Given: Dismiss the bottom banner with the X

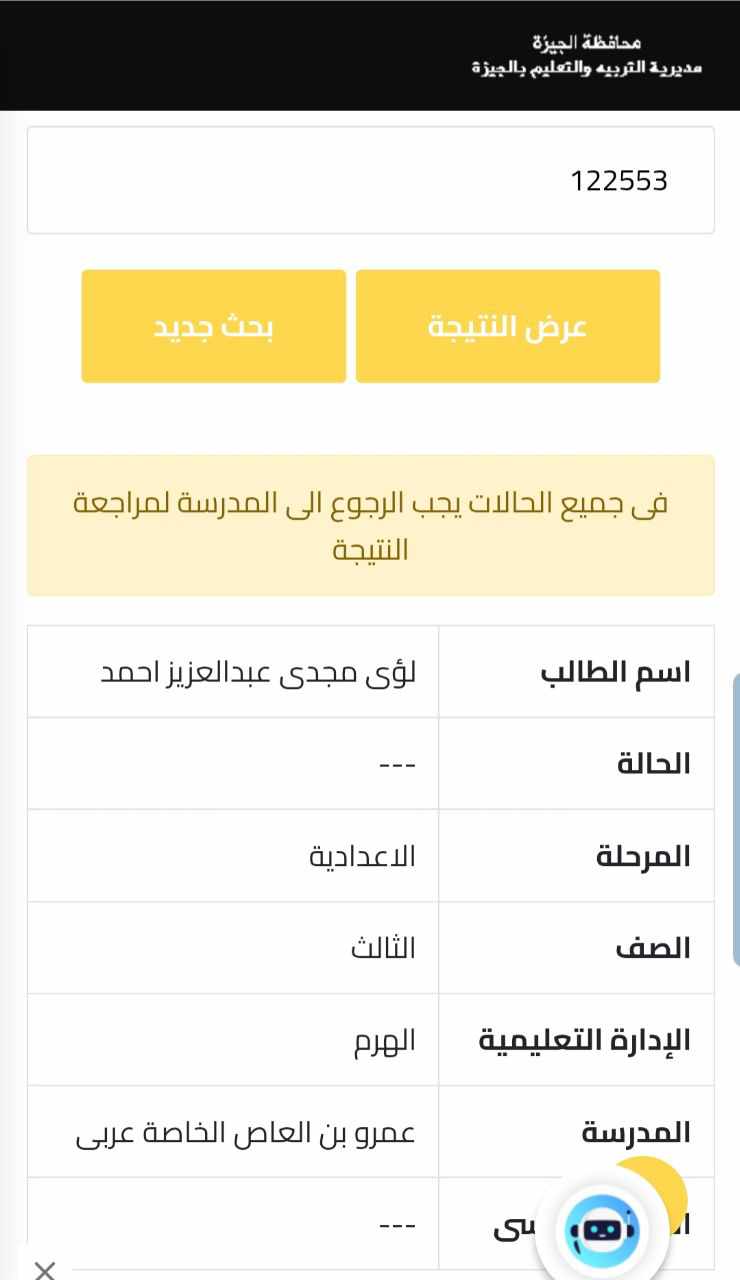Looking at the screenshot, I should click(45, 1270).
